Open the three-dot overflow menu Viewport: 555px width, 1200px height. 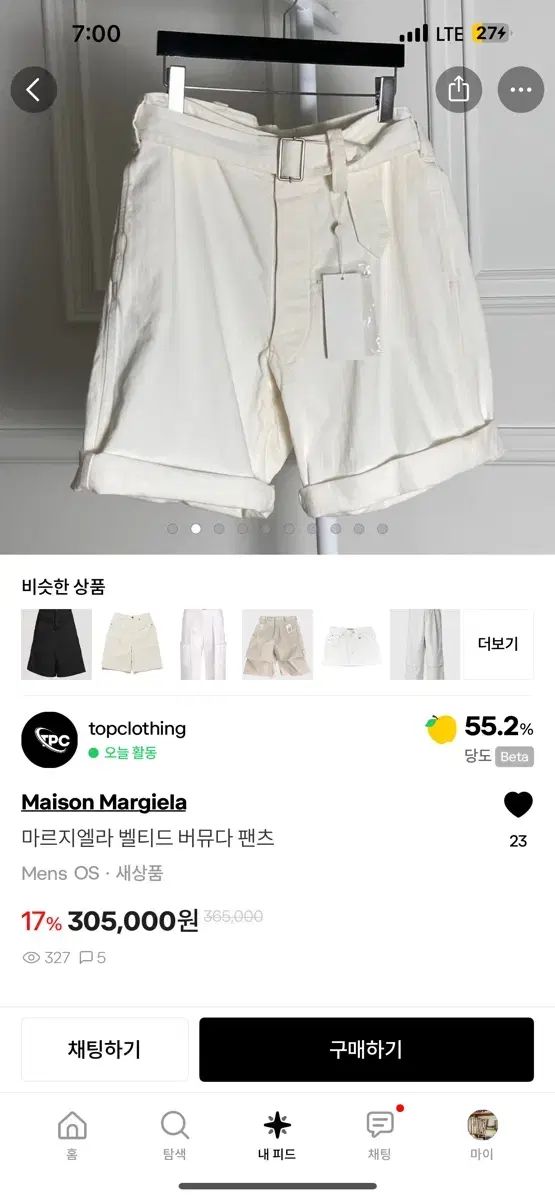[x=521, y=90]
